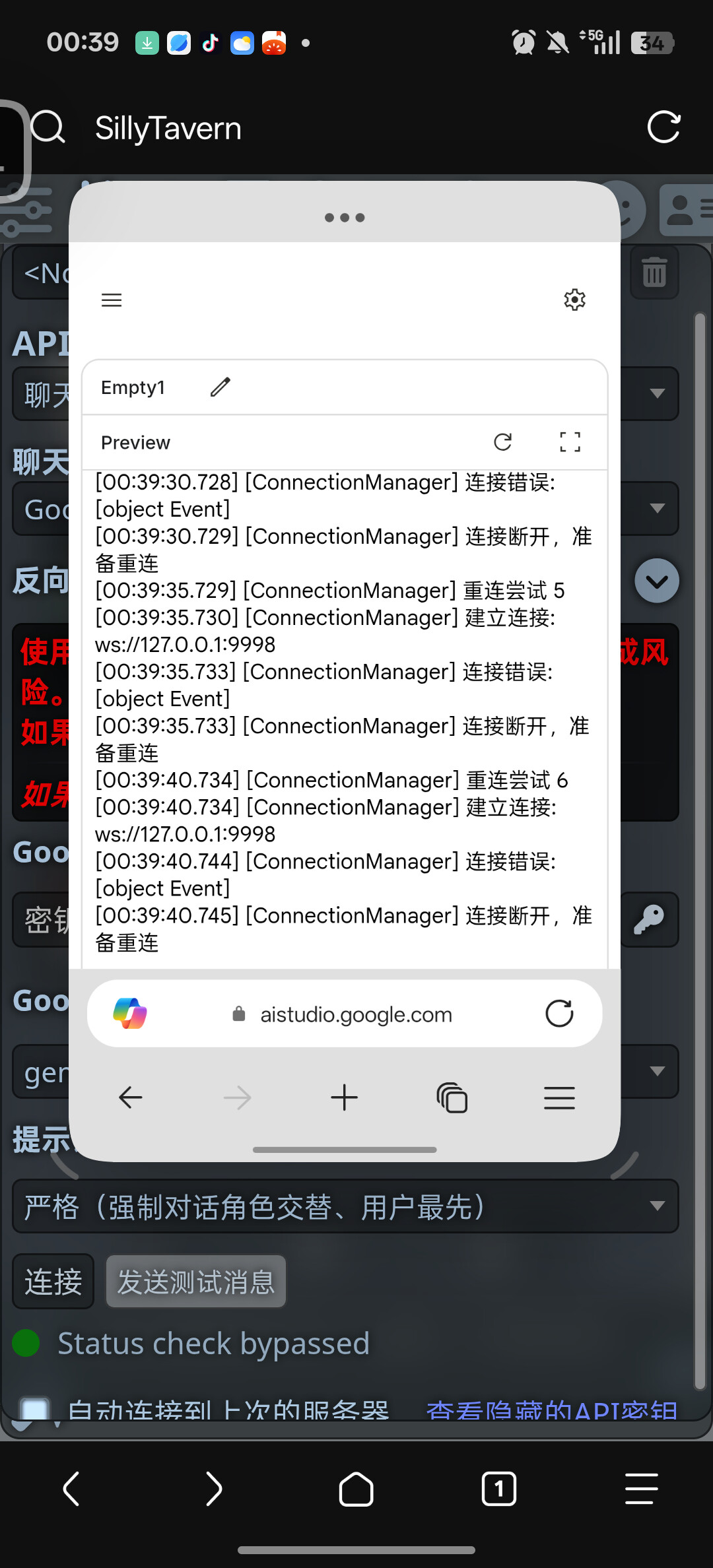
Task: Refresh the Preview log pane
Action: [x=502, y=442]
